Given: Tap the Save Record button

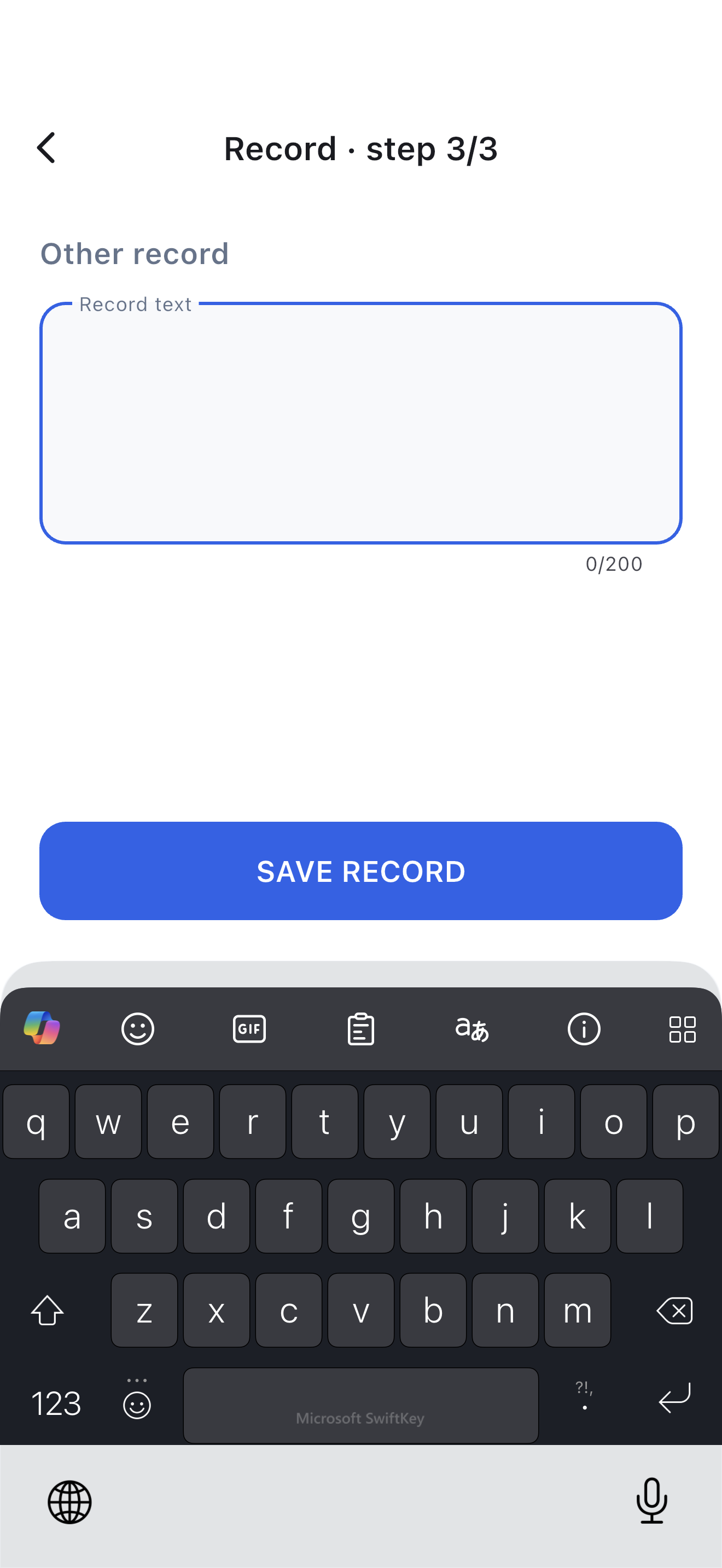Looking at the screenshot, I should (x=361, y=870).
